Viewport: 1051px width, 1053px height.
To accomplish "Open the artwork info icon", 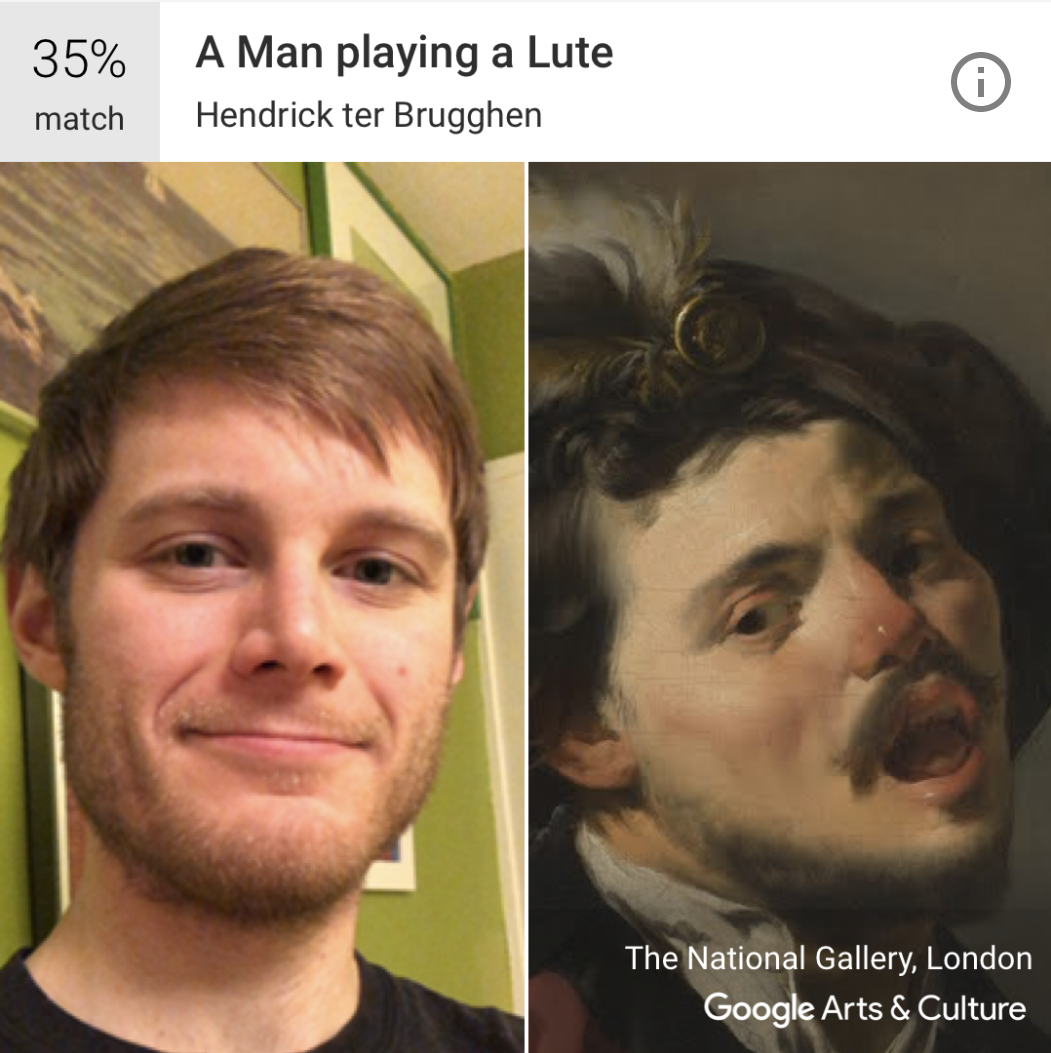I will (979, 83).
